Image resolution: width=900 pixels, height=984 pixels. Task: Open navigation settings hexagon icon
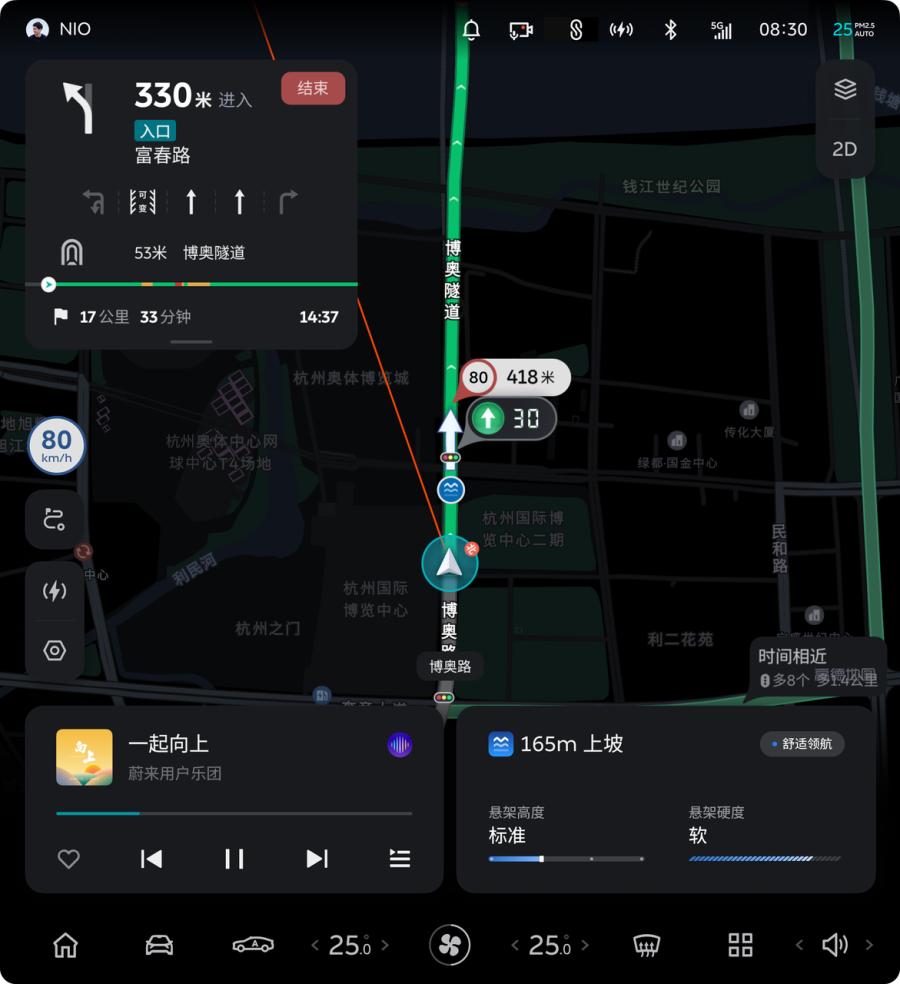pyautogui.click(x=55, y=651)
